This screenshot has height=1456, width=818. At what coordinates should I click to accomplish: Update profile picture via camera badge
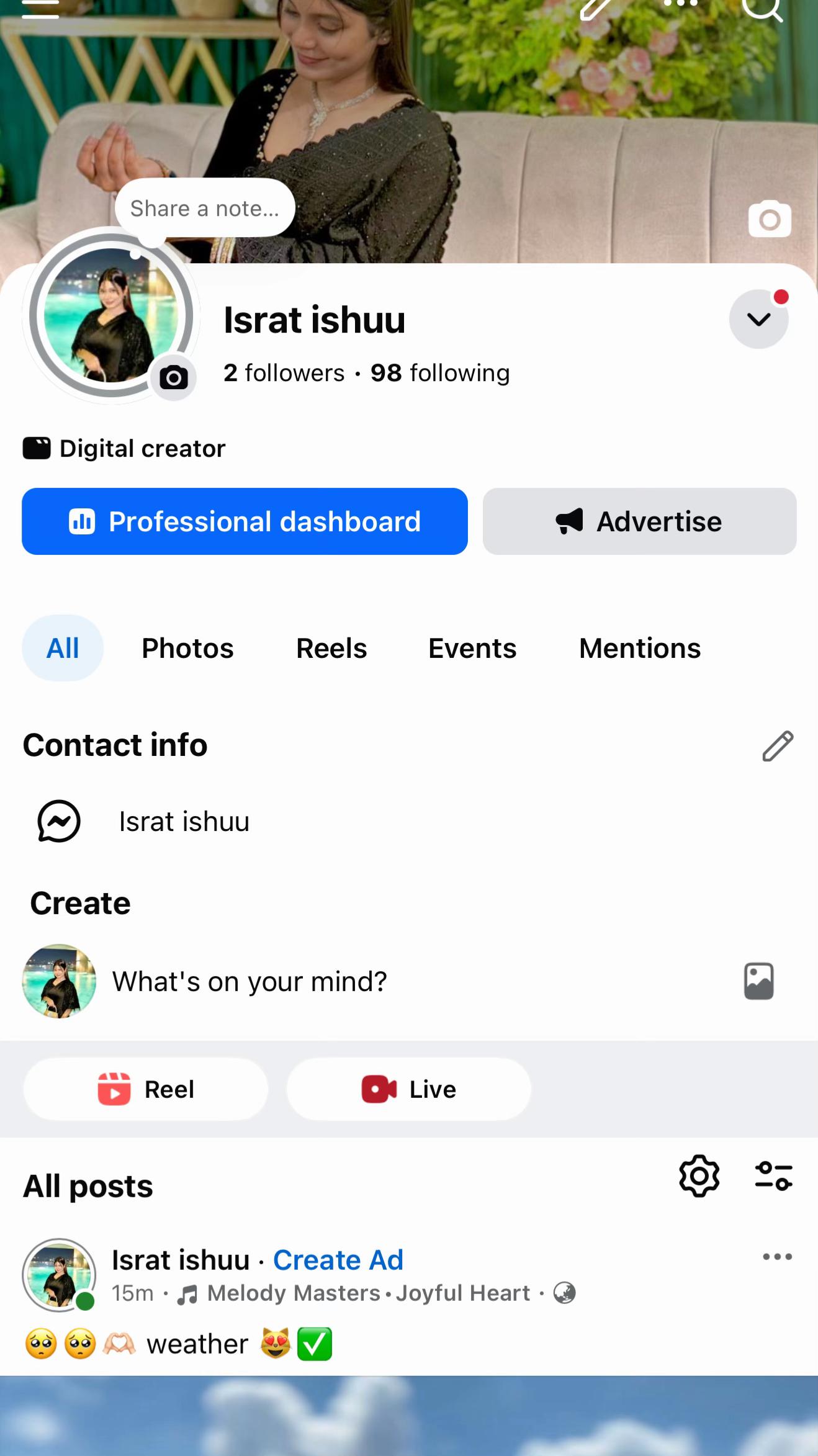(174, 377)
